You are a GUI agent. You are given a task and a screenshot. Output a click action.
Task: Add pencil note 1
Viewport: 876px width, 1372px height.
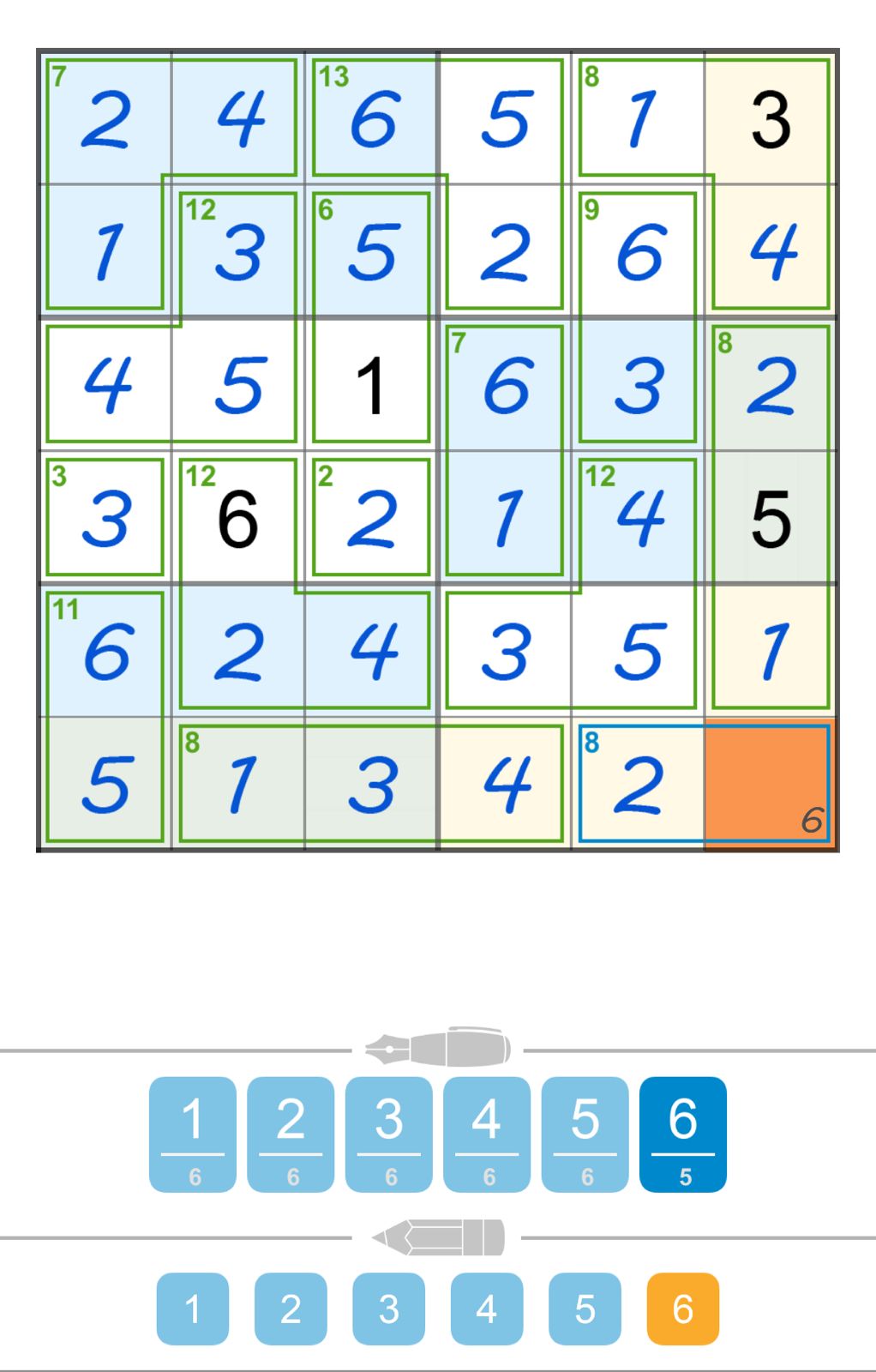(193, 1309)
